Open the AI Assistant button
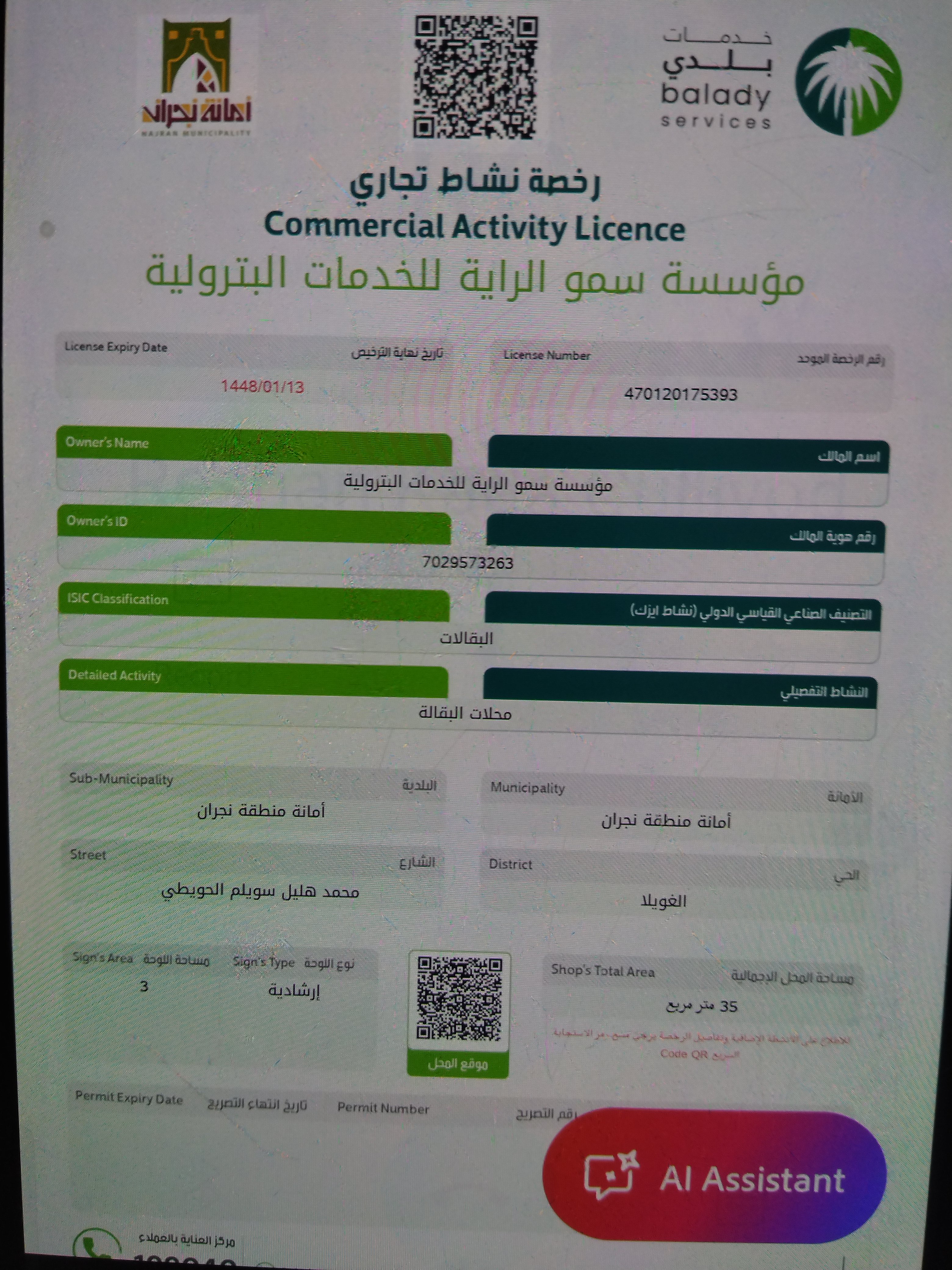This screenshot has width=952, height=1270. (714, 1179)
